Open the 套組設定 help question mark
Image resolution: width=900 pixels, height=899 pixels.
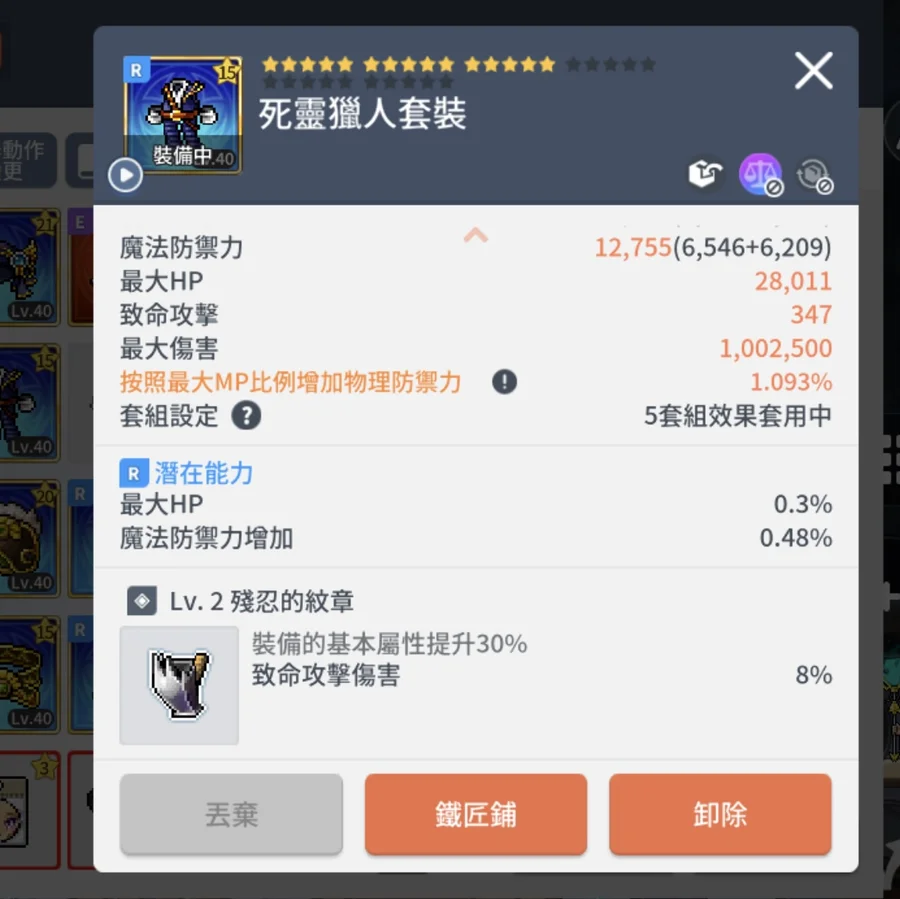[x=246, y=416]
